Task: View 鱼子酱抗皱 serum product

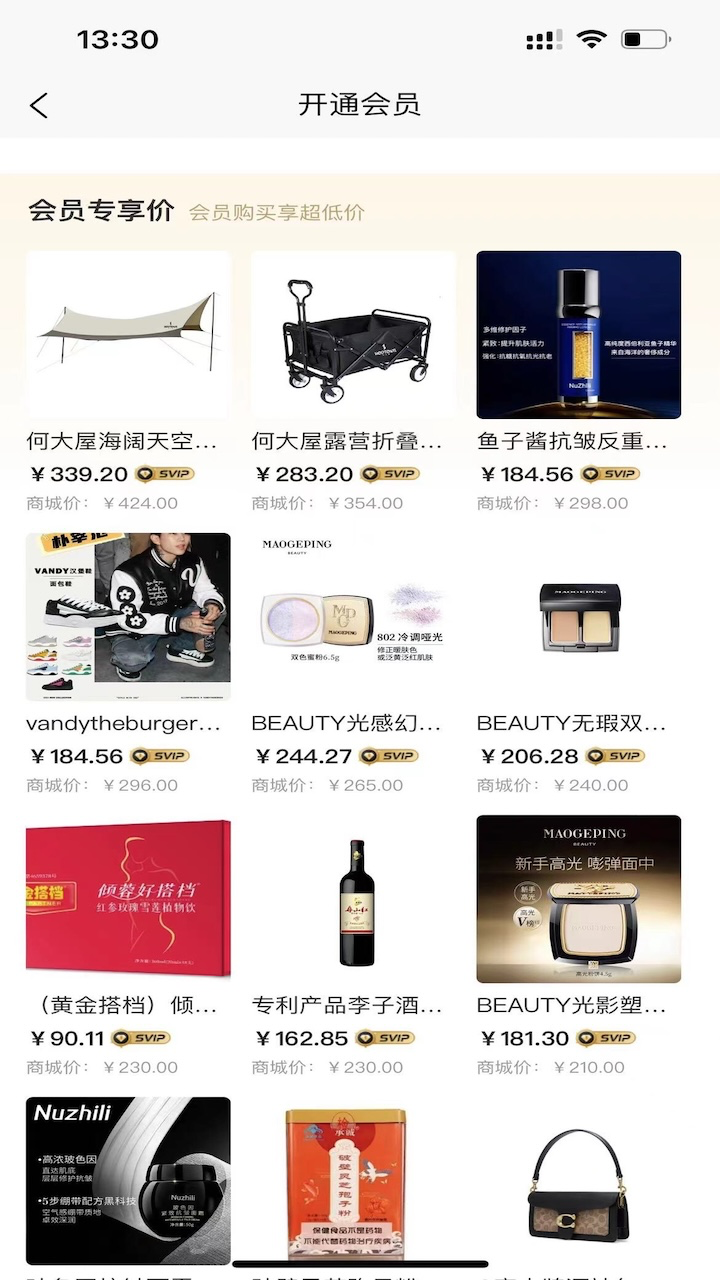Action: (x=578, y=334)
